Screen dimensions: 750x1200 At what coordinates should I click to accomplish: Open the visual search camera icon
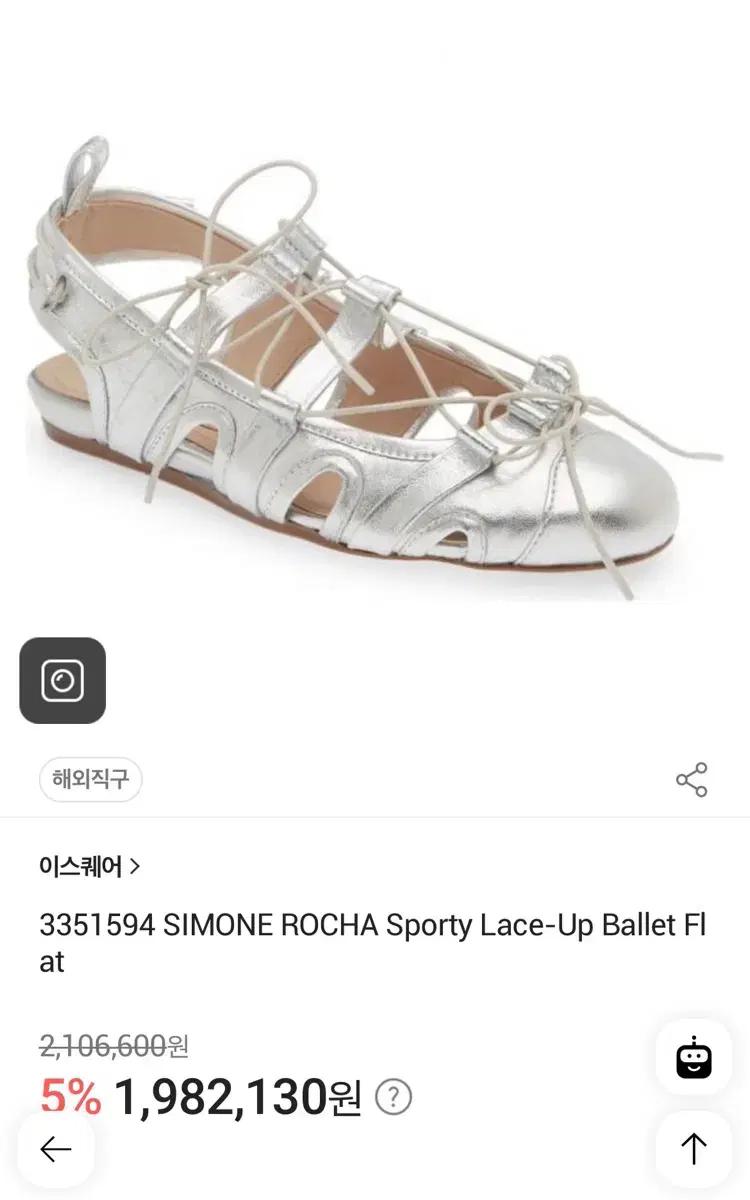[62, 681]
